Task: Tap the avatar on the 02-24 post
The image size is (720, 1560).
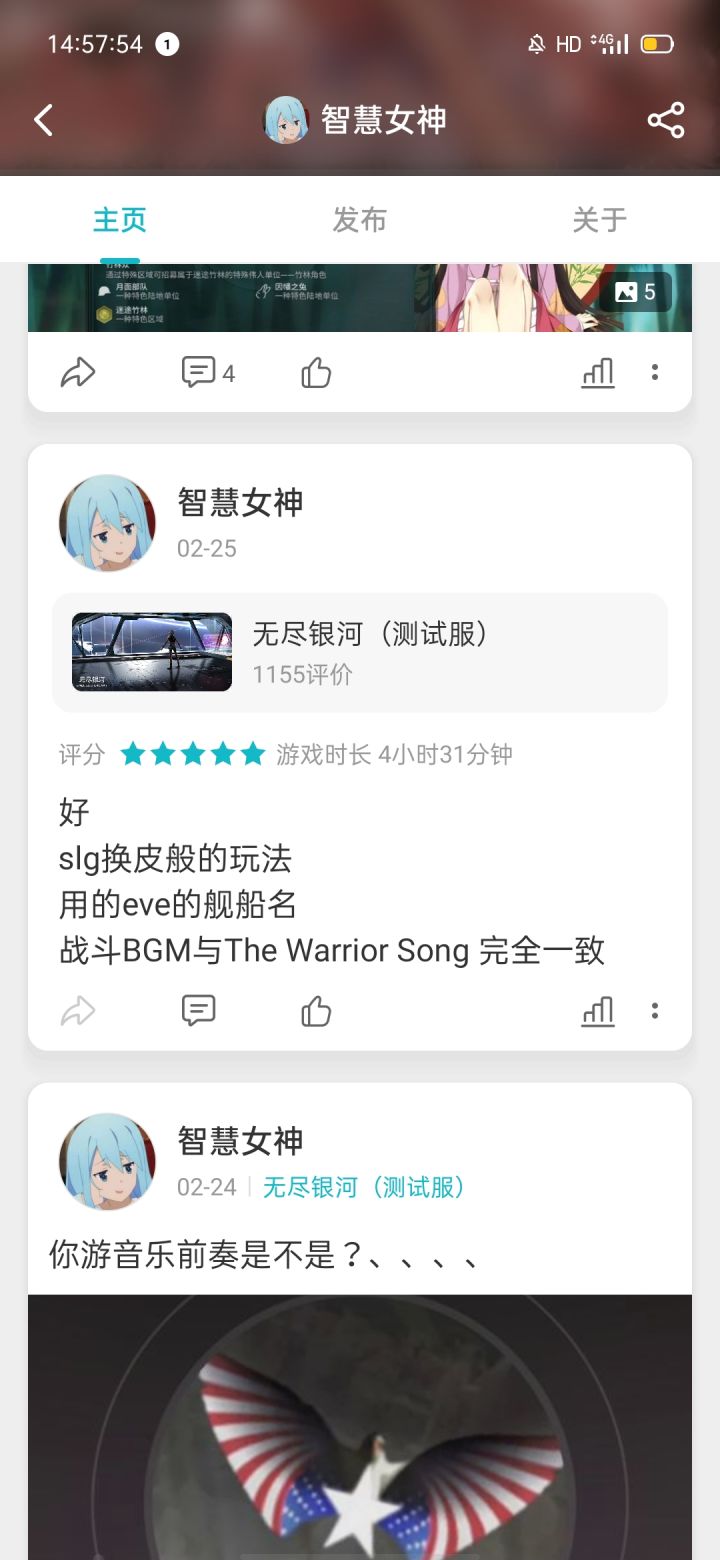Action: (x=108, y=1161)
